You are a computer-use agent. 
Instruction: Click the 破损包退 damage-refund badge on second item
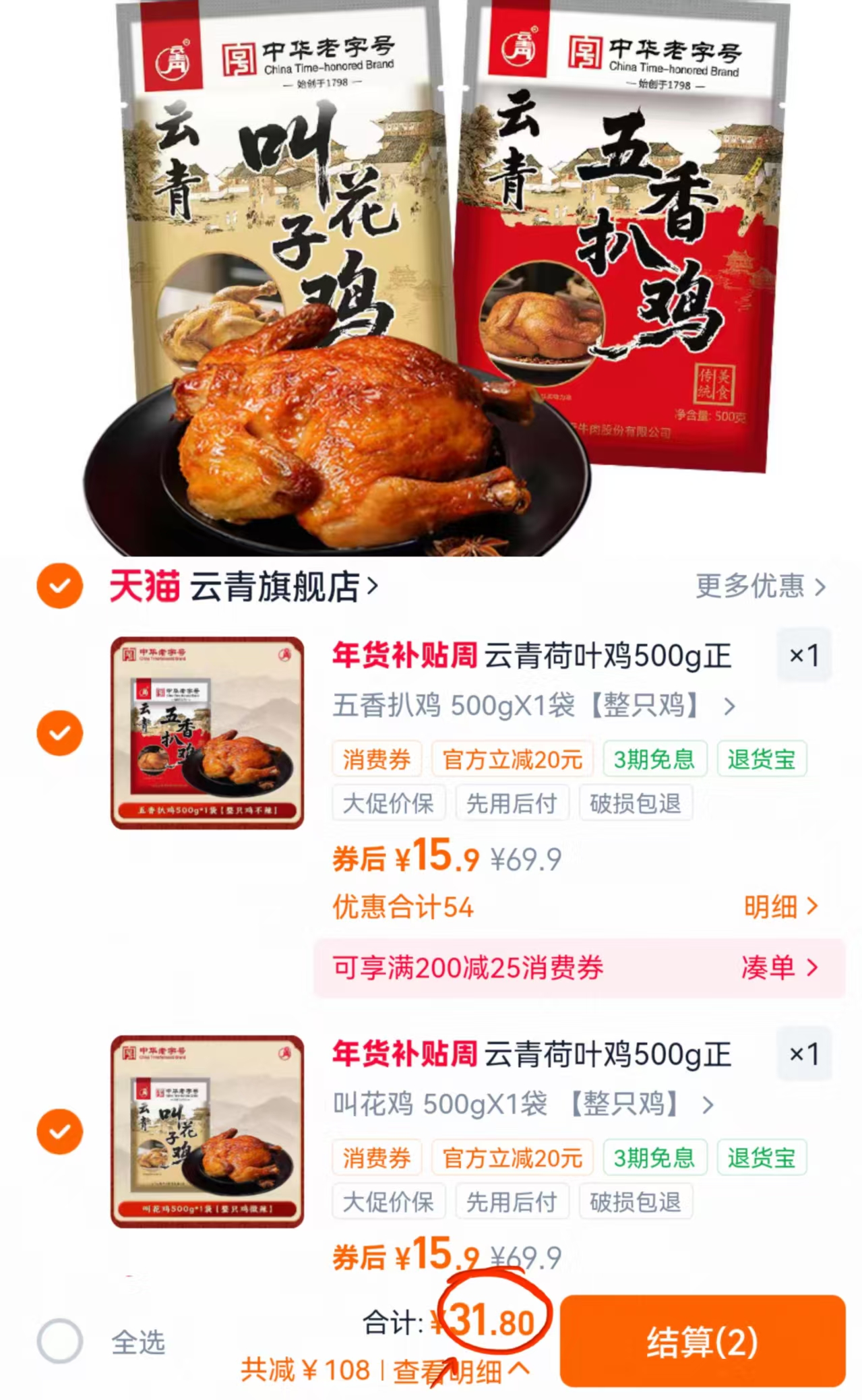[x=636, y=1202]
